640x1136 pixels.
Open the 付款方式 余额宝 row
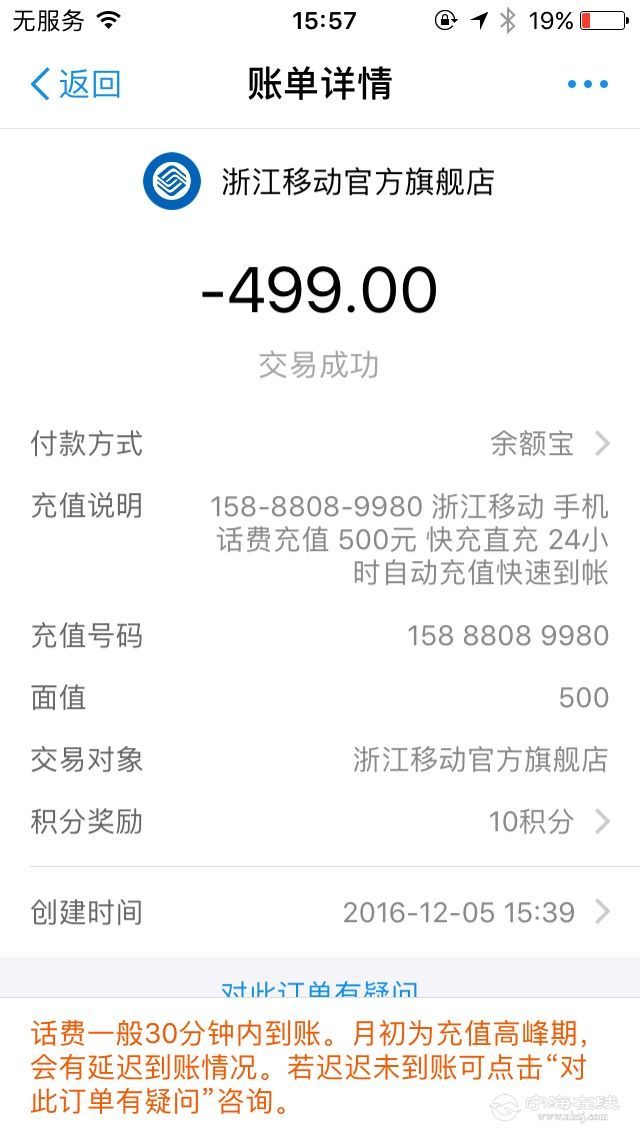point(320,444)
